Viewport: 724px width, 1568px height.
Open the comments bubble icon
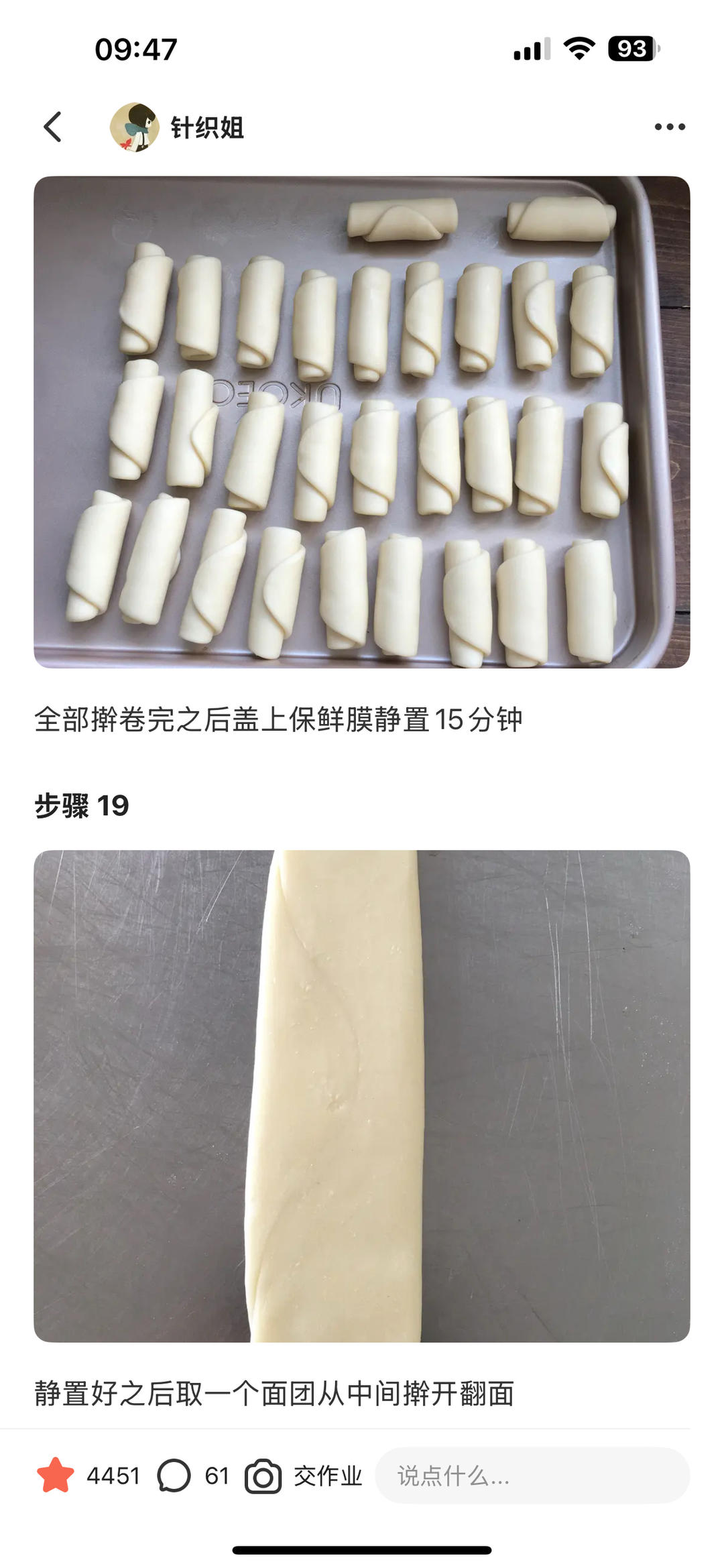click(x=174, y=1475)
